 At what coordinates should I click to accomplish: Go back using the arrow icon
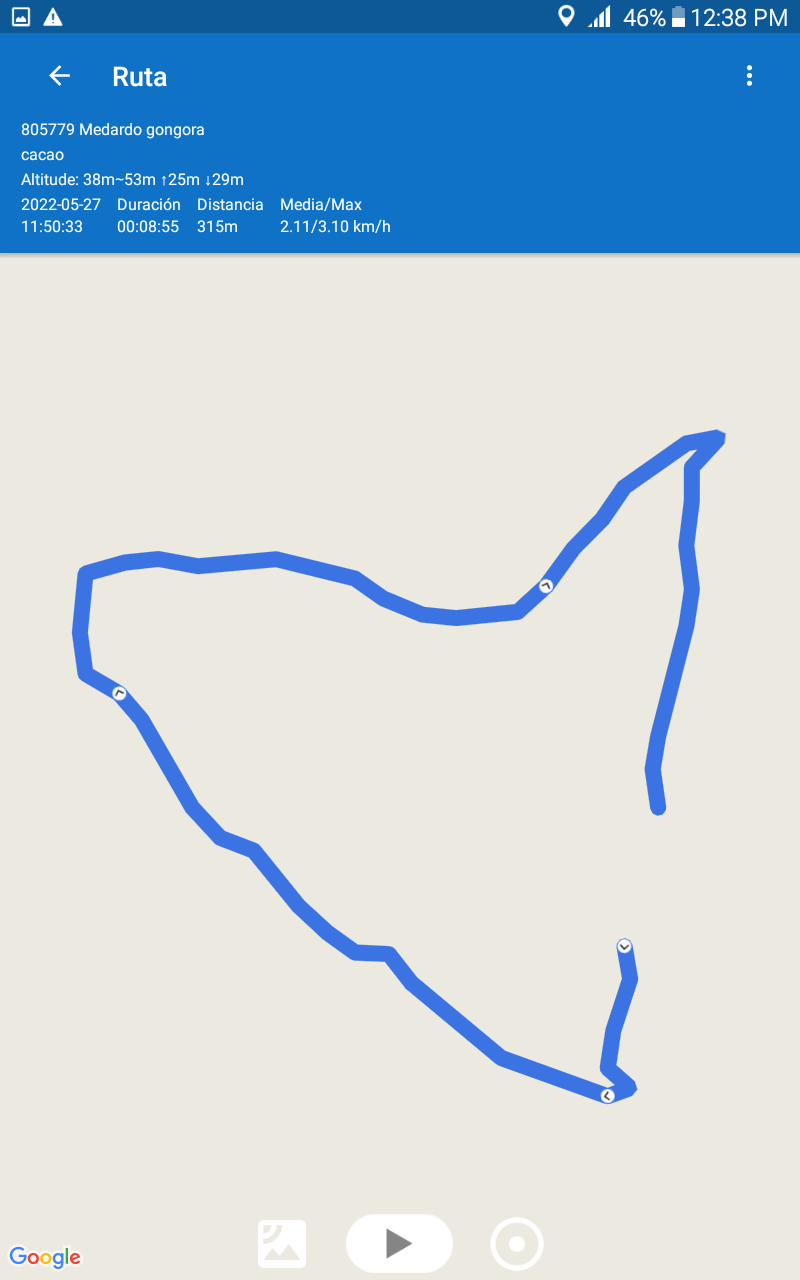coord(59,76)
